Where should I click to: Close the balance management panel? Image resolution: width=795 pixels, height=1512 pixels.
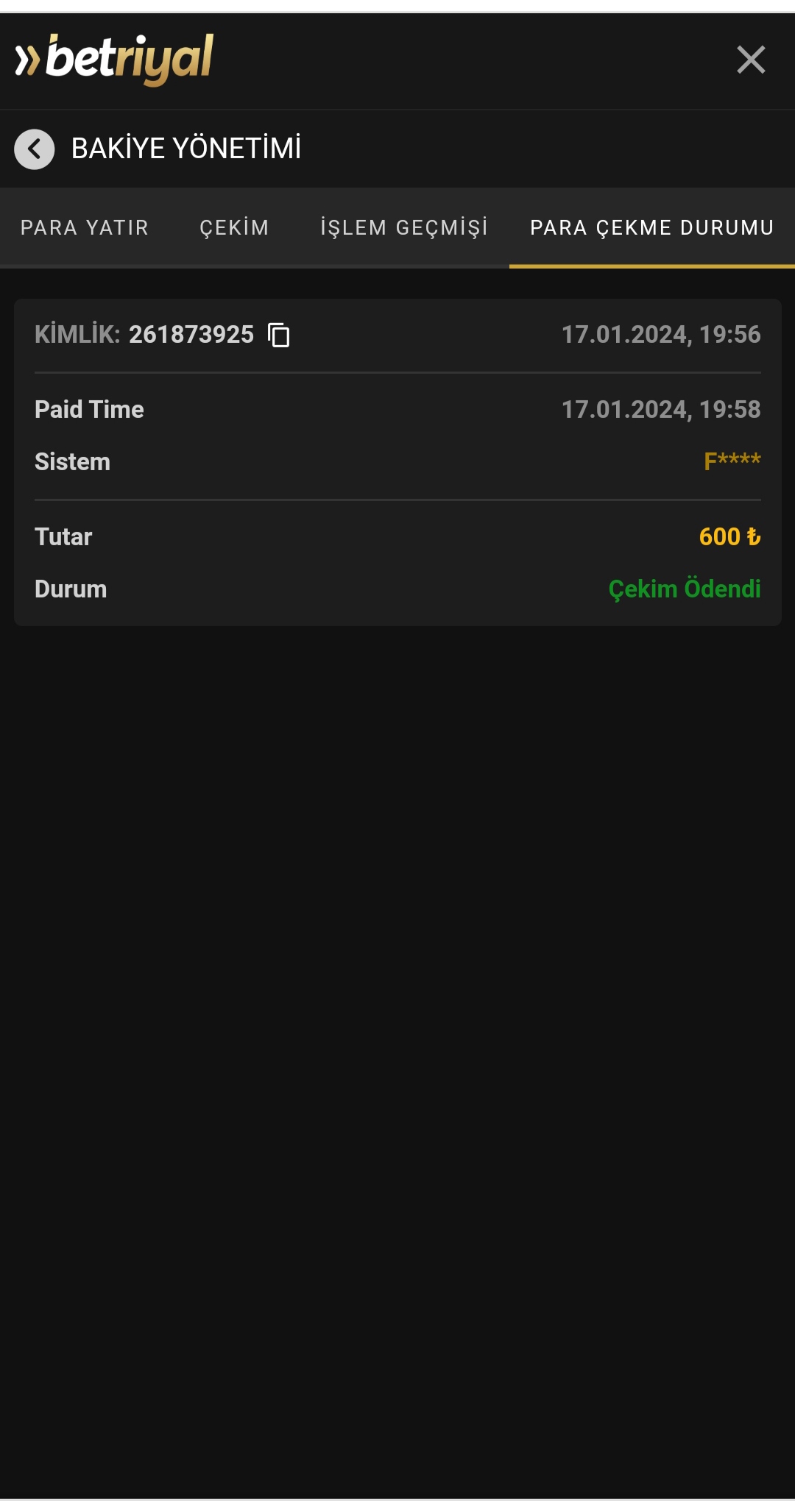tap(751, 60)
